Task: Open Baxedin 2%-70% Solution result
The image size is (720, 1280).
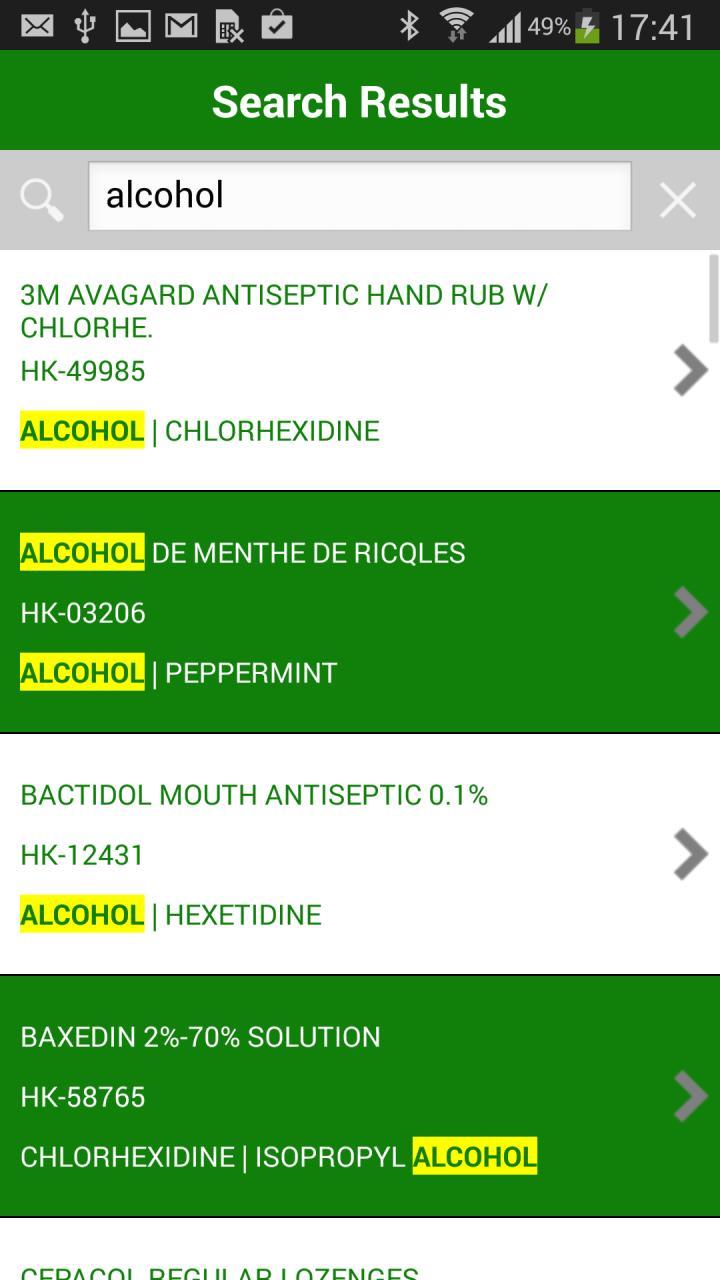Action: pyautogui.click(x=360, y=1096)
